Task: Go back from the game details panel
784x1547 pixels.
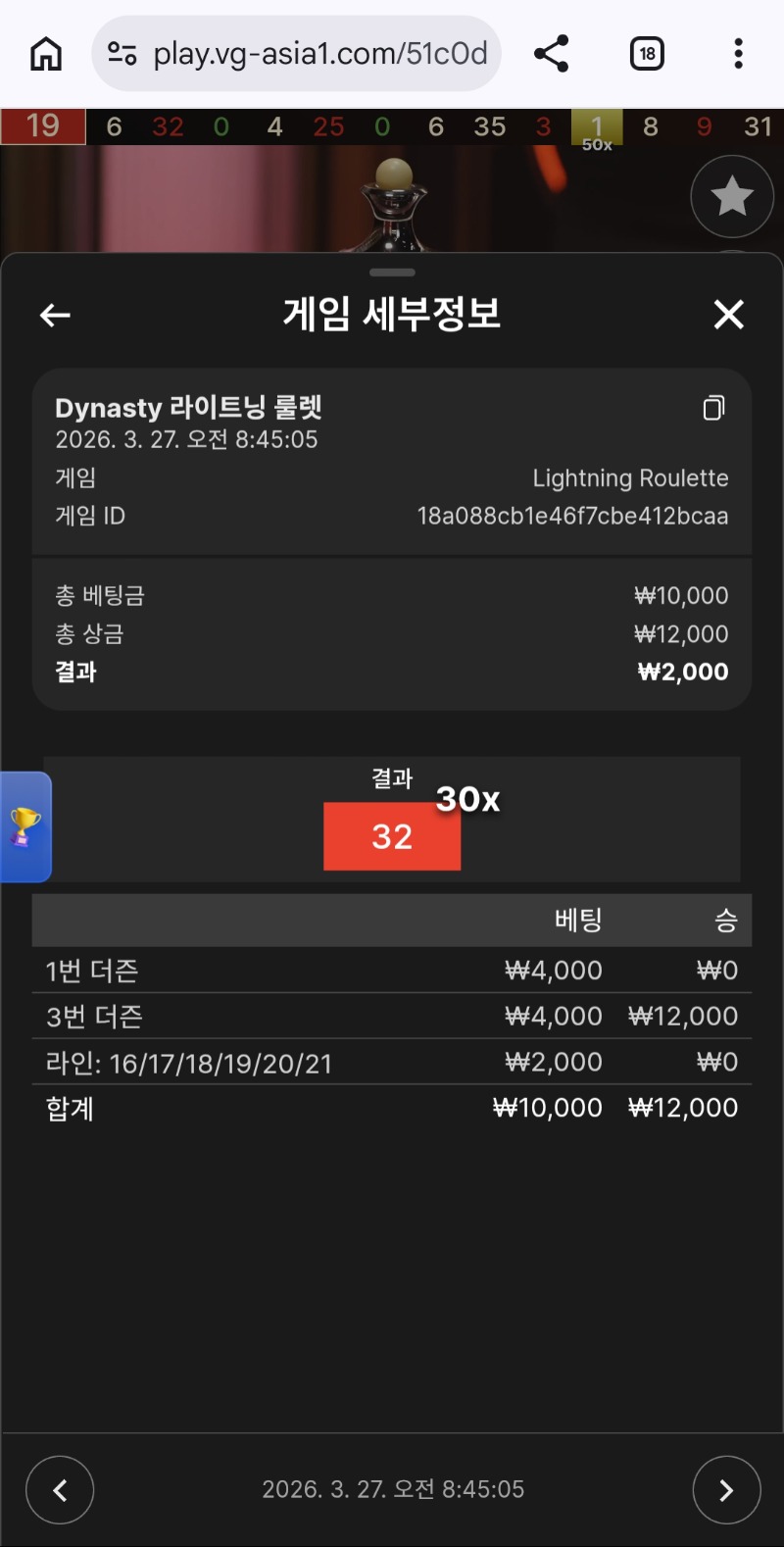Action: [55, 315]
